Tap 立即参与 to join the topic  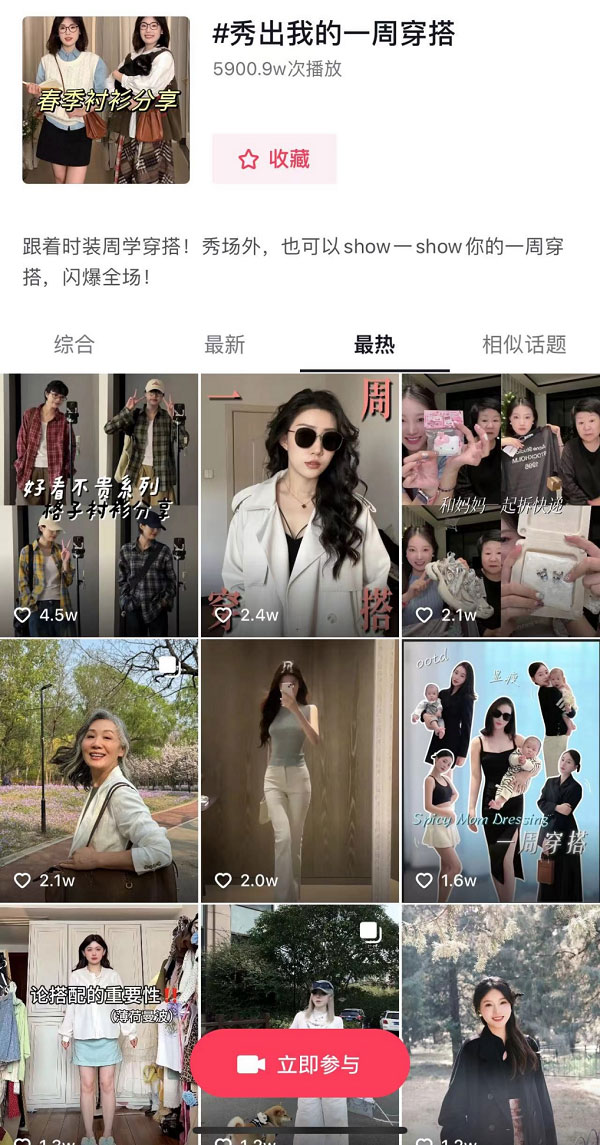(x=300, y=1064)
